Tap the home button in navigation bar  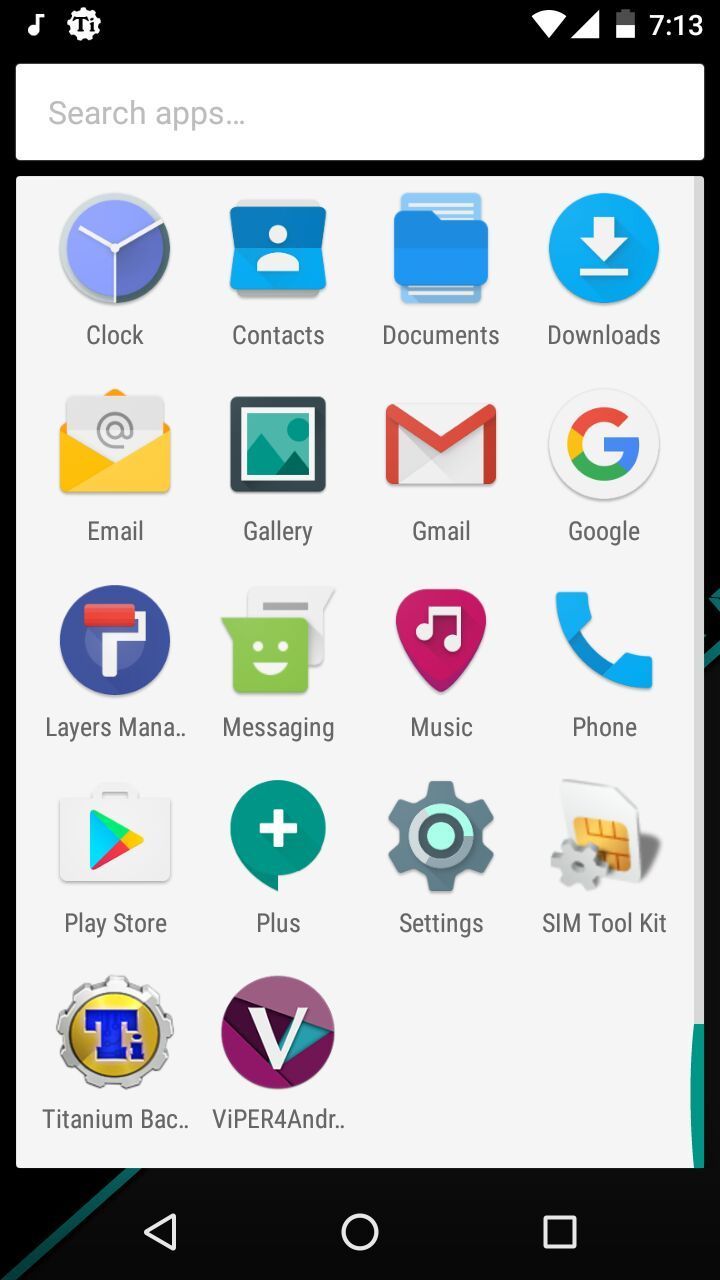[x=360, y=1232]
